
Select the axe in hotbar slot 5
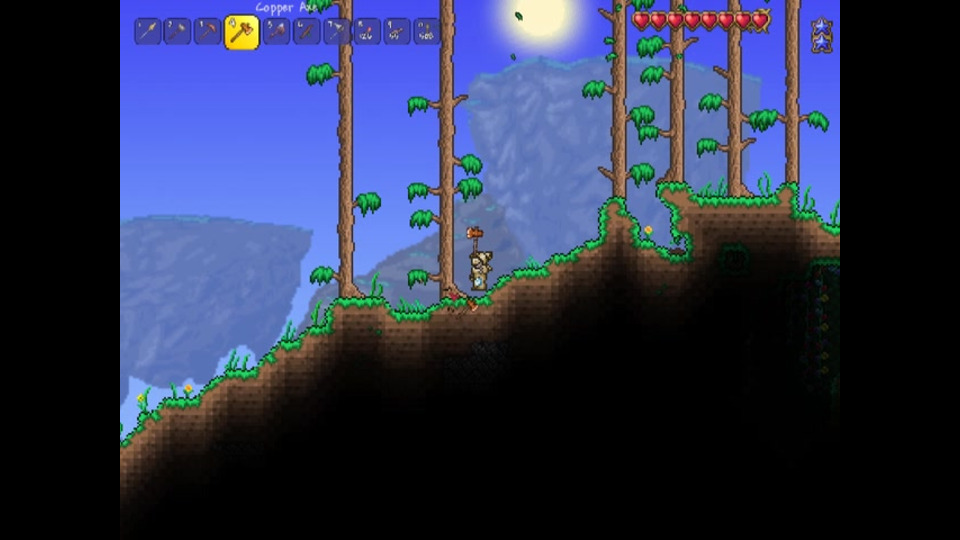pyautogui.click(x=276, y=32)
